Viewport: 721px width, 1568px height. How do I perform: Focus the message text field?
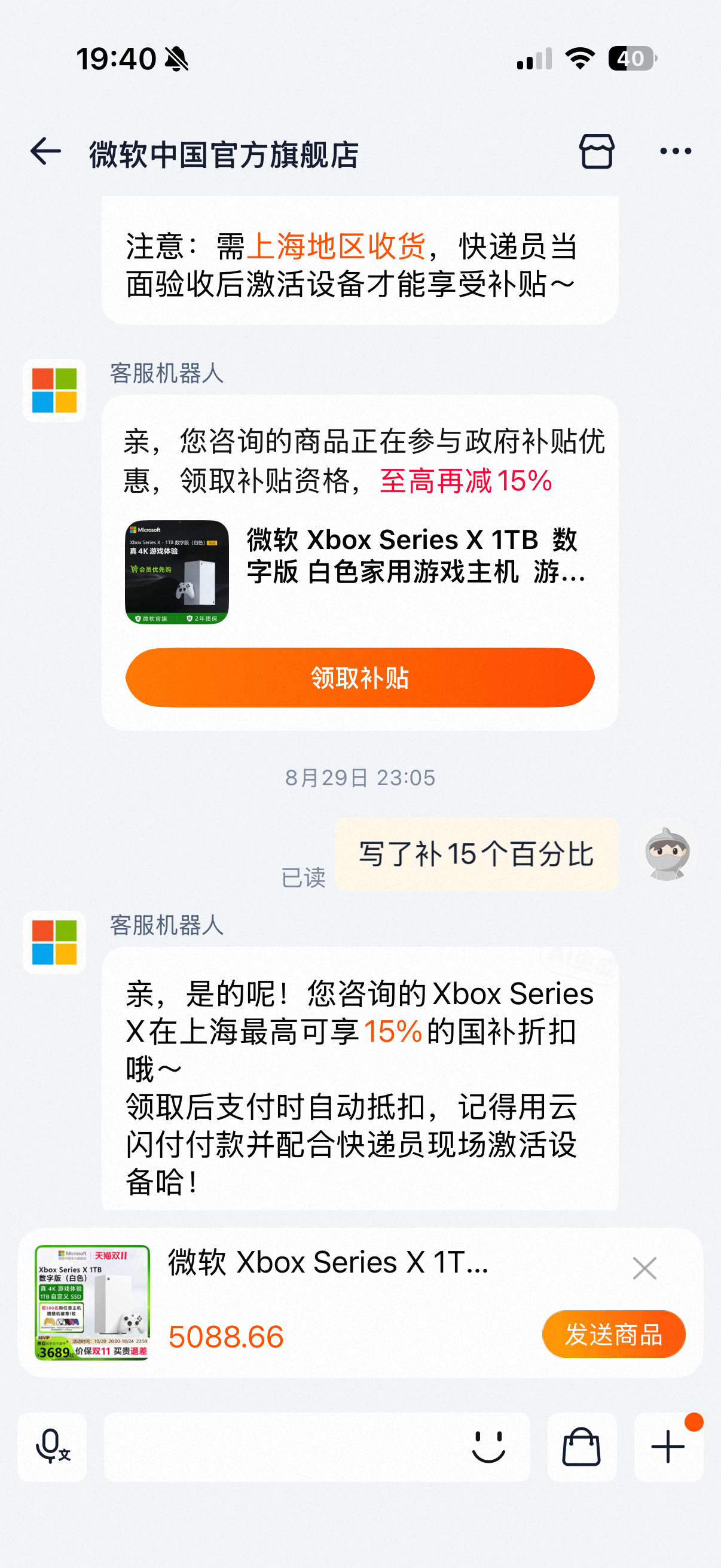click(280, 1447)
